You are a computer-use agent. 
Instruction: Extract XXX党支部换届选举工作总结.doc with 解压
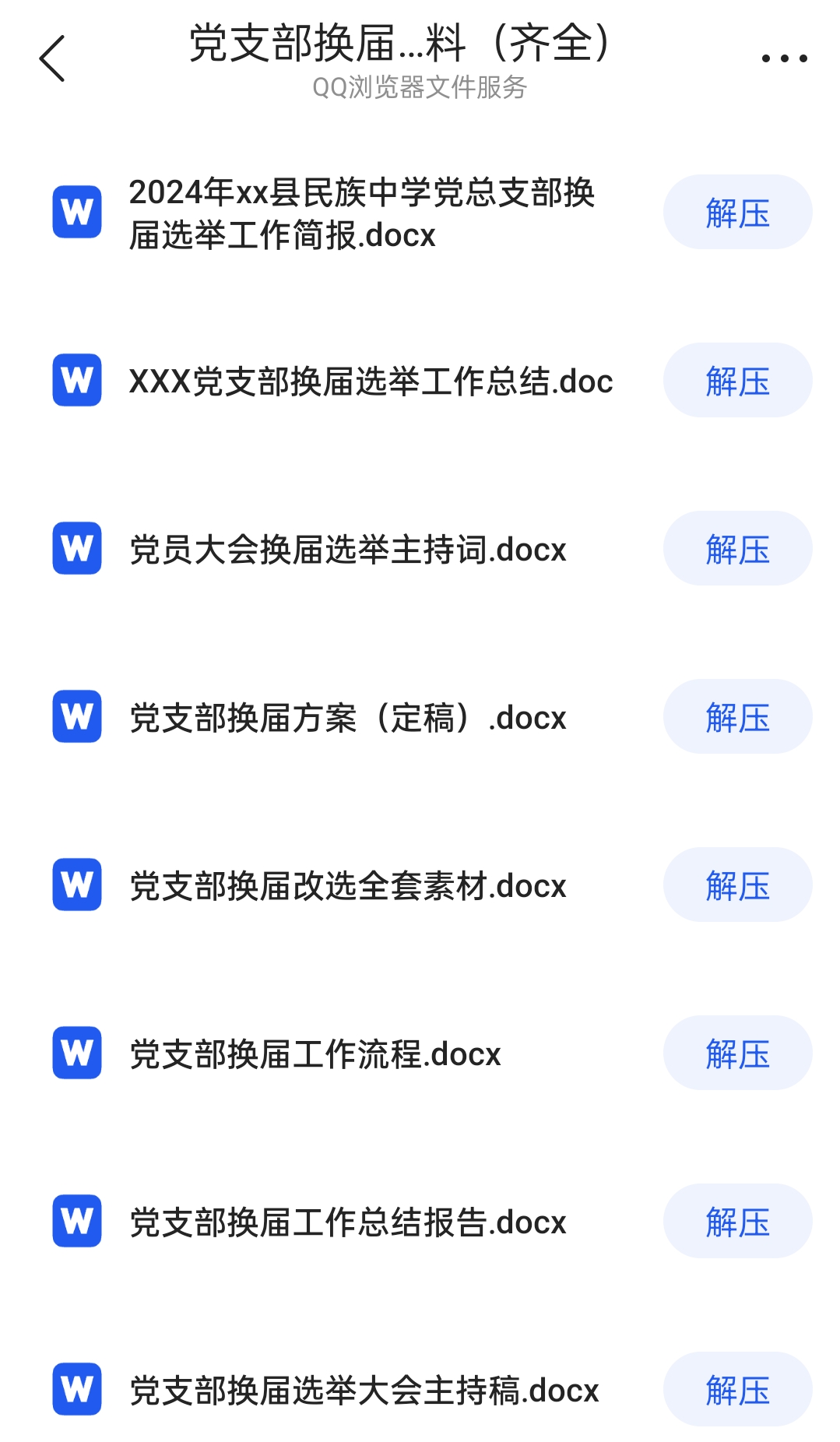737,381
